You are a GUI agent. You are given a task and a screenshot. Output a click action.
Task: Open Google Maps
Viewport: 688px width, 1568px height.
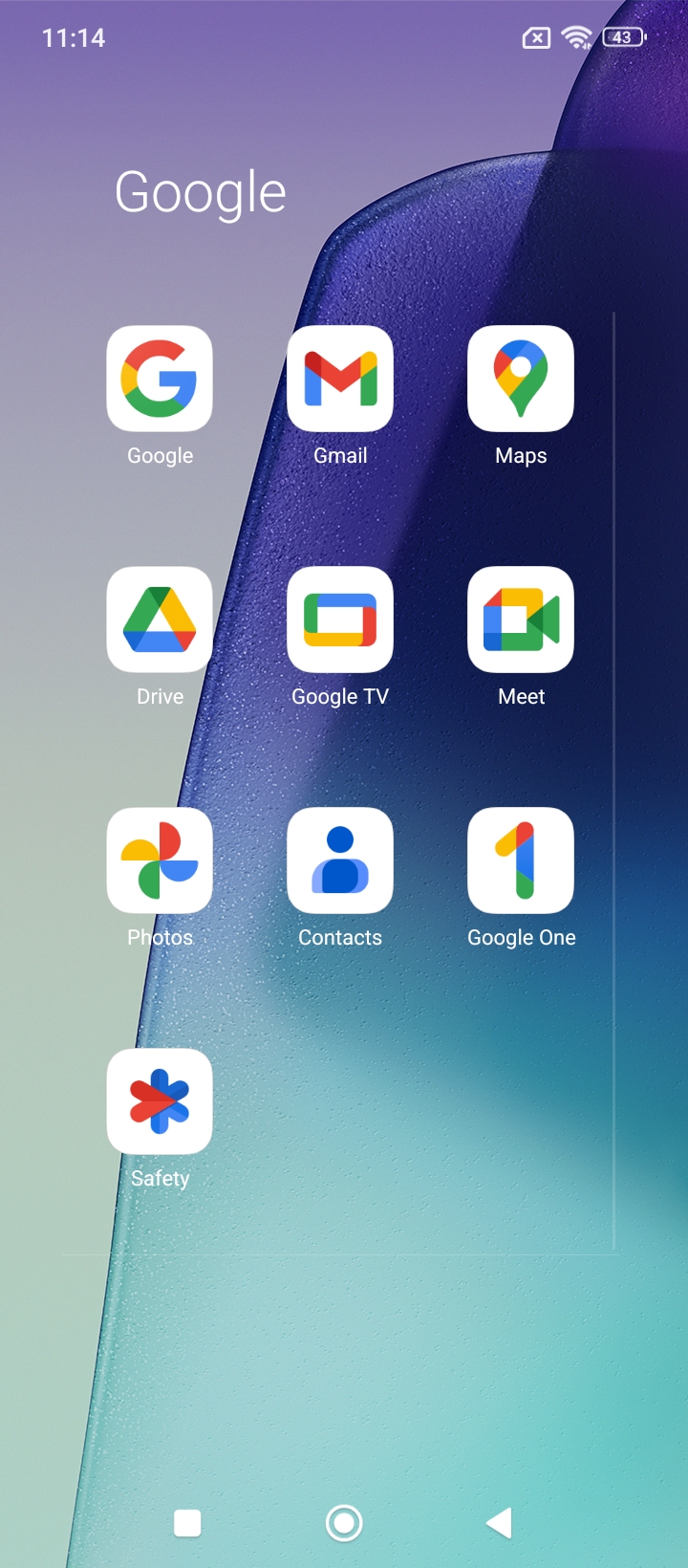(521, 379)
